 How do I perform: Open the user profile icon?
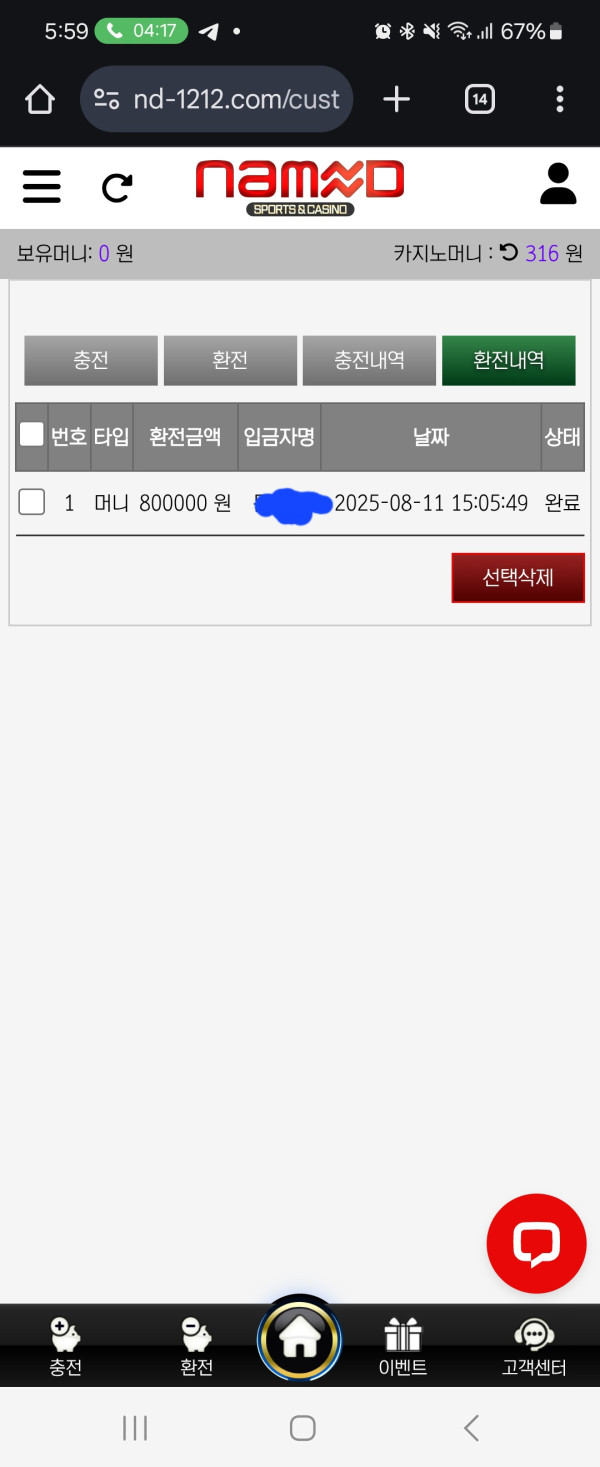558,185
